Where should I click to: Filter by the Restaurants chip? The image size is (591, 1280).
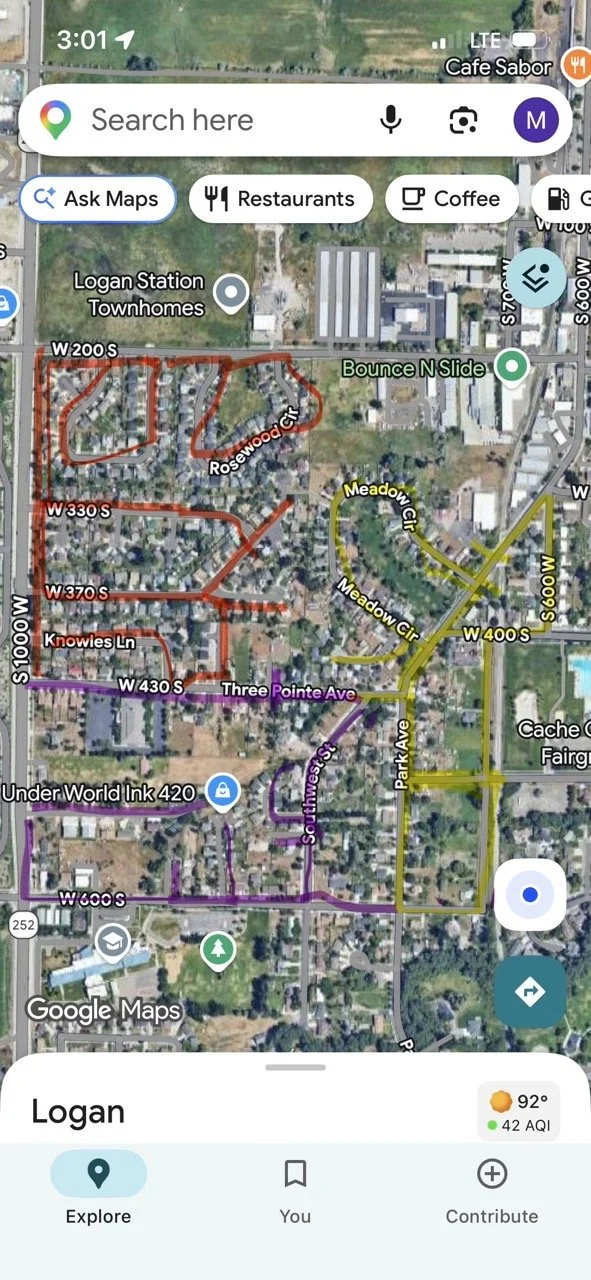(280, 199)
